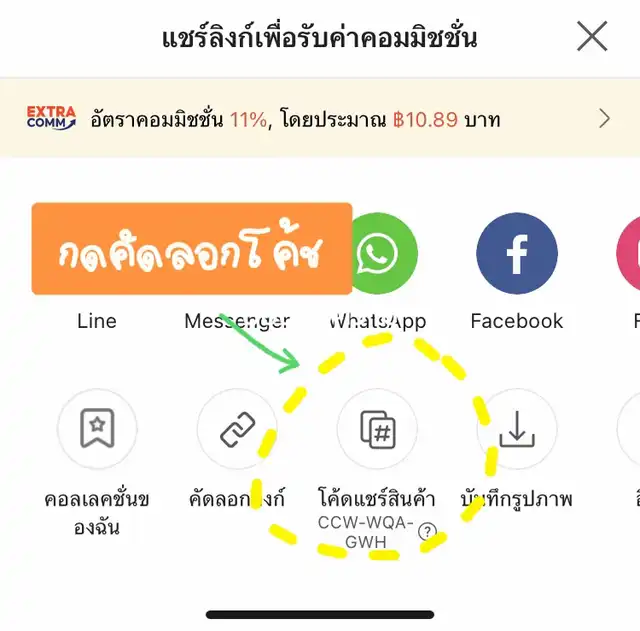Copy the link with คัดลอกลิงก์
640x631 pixels.
coord(237,428)
